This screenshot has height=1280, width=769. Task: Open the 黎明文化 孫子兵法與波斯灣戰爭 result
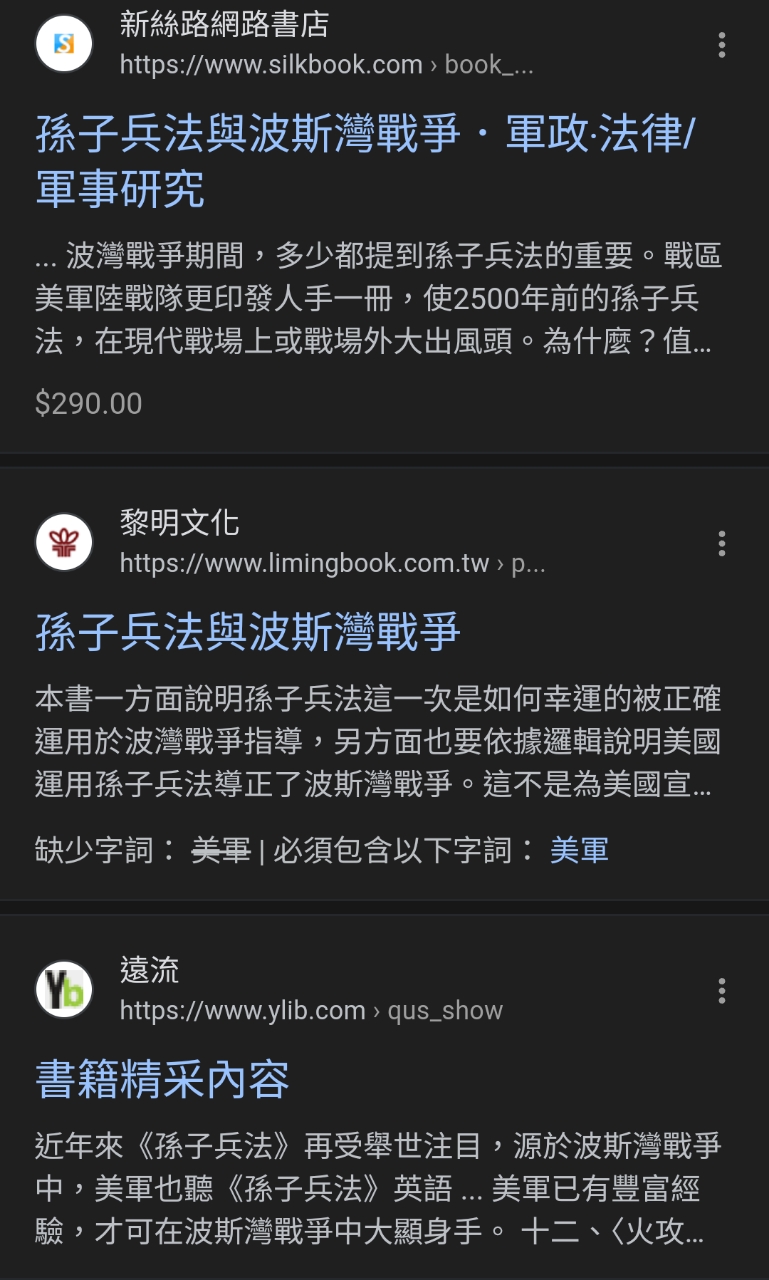click(247, 632)
